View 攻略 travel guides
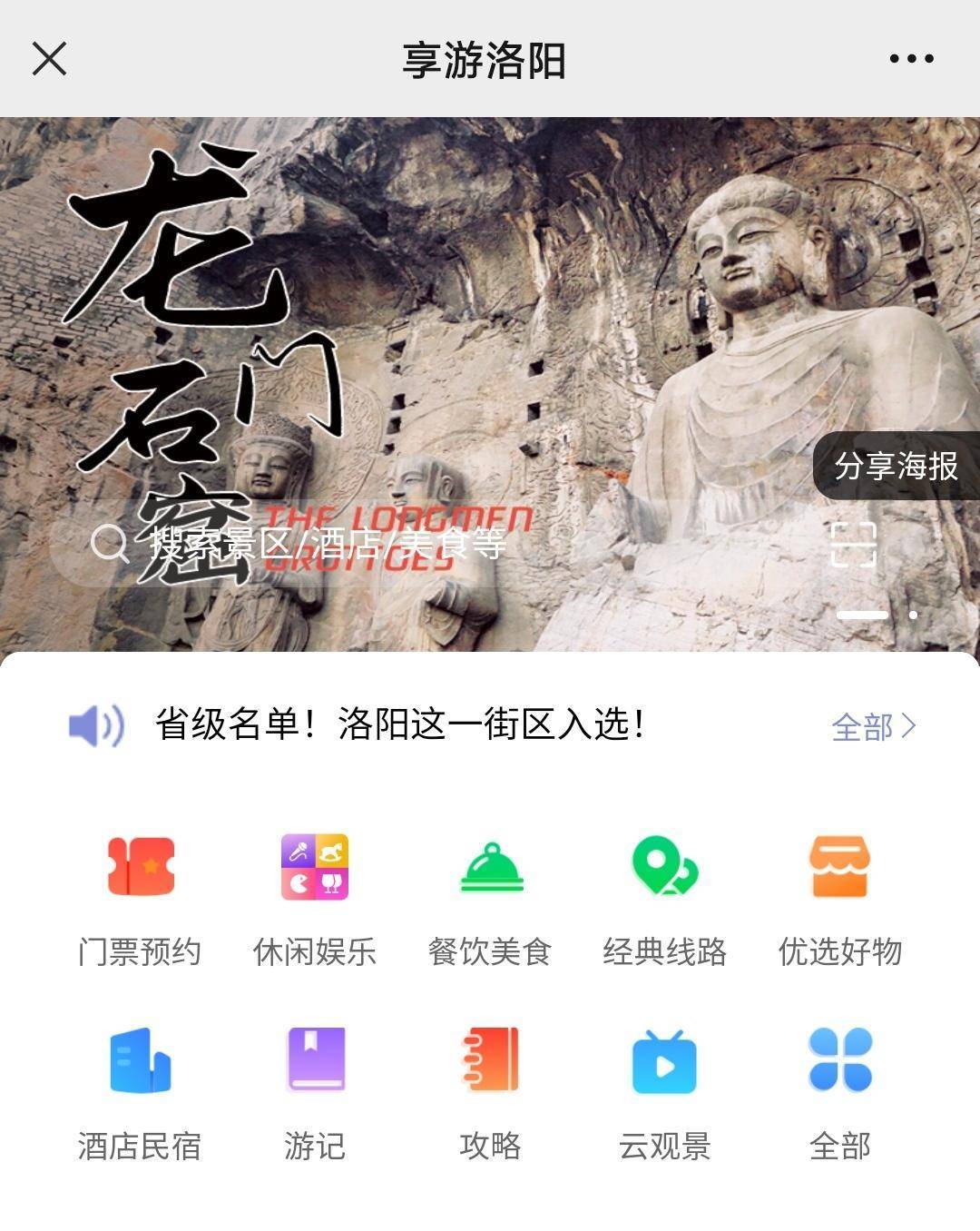Screen dimensions: 980x1231 [x=490, y=1091]
